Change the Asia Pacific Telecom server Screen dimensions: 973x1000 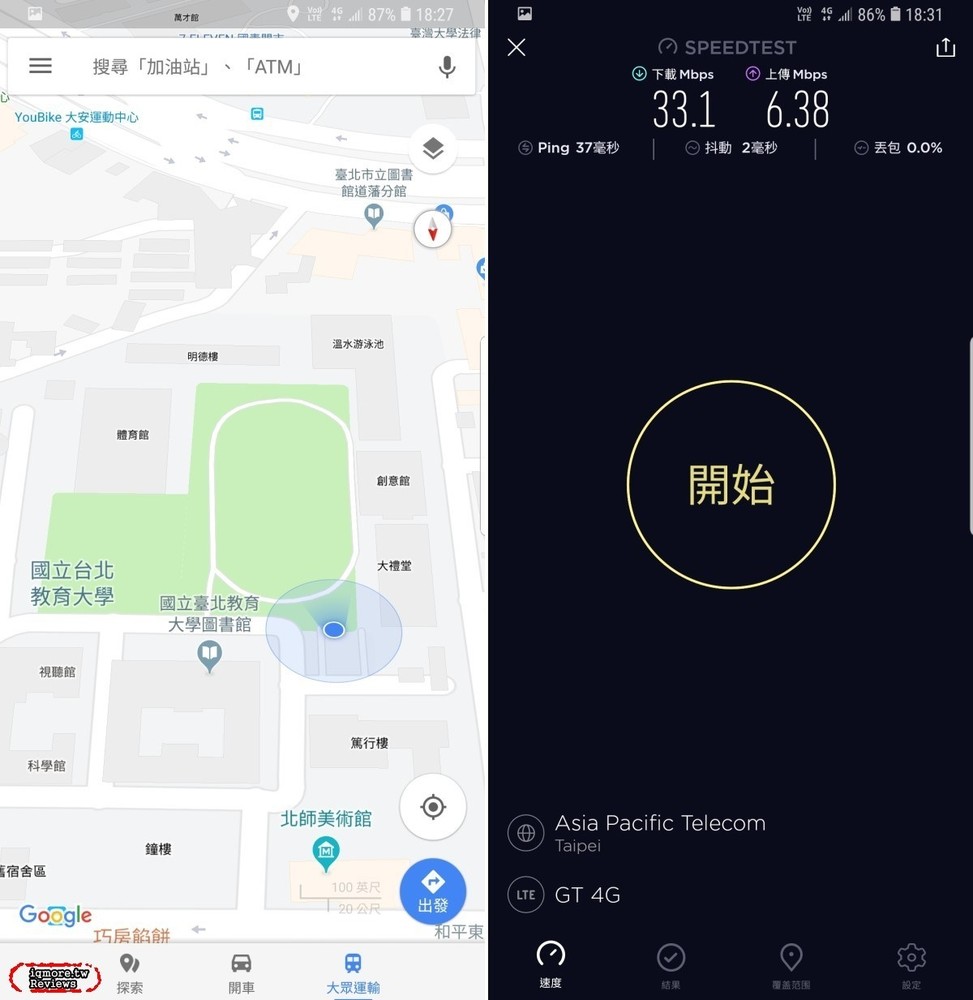tap(660, 832)
